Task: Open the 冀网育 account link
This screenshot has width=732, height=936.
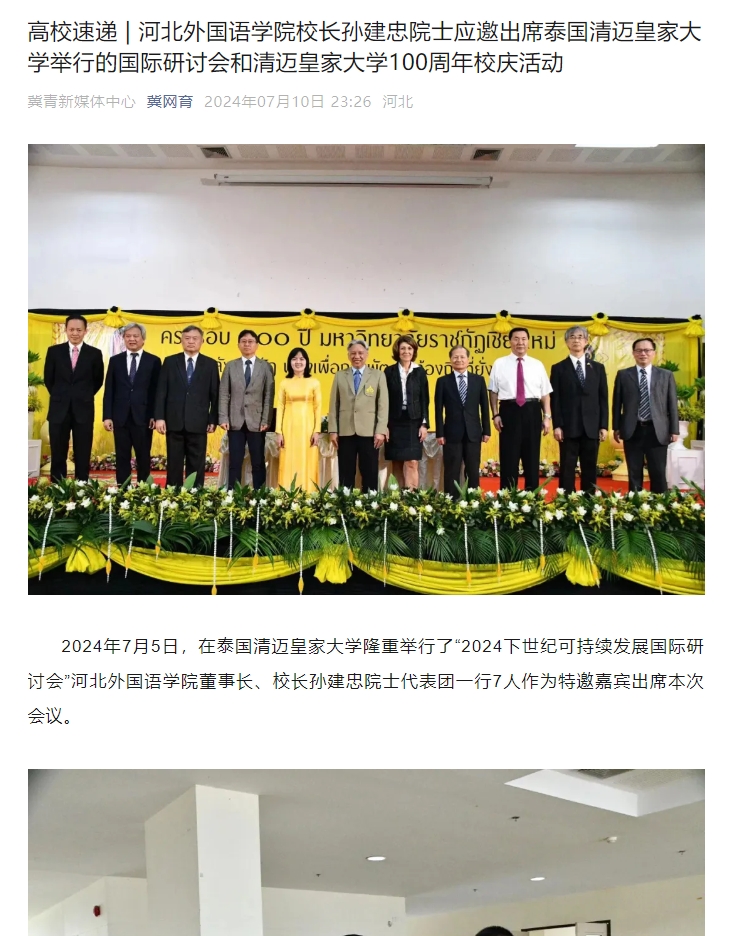Action: 169,101
